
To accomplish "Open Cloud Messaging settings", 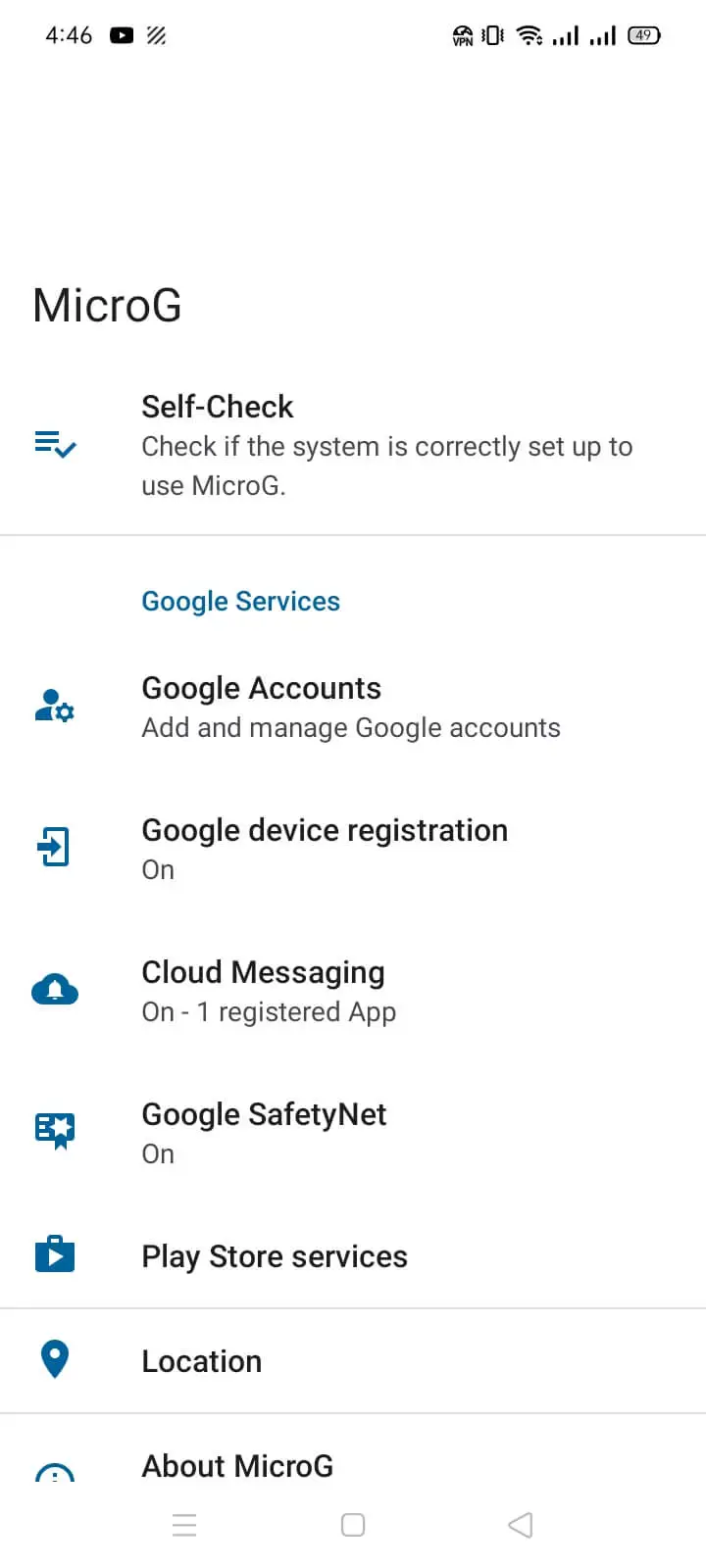I will click(353, 991).
